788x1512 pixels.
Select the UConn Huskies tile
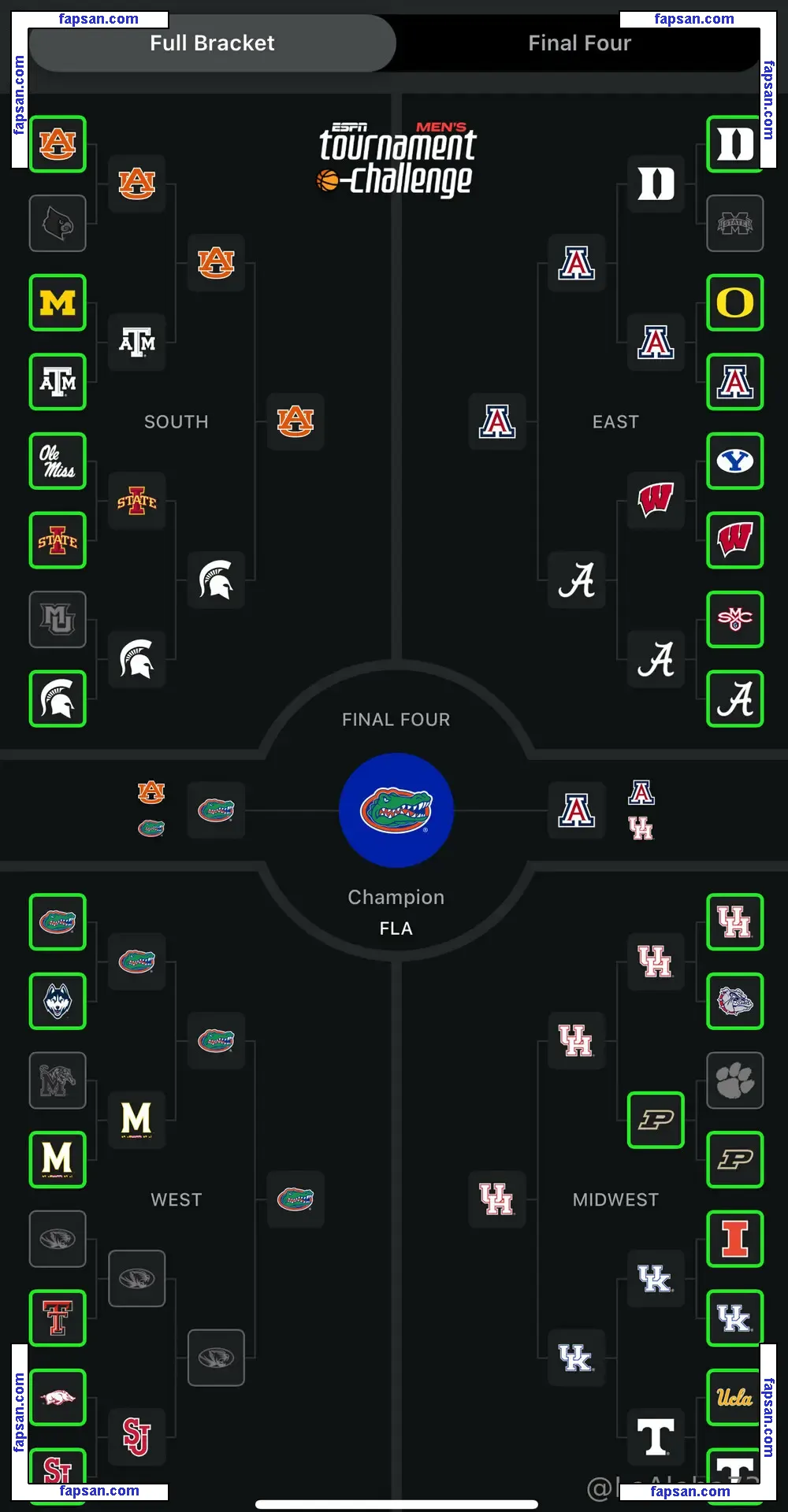coord(58,1002)
